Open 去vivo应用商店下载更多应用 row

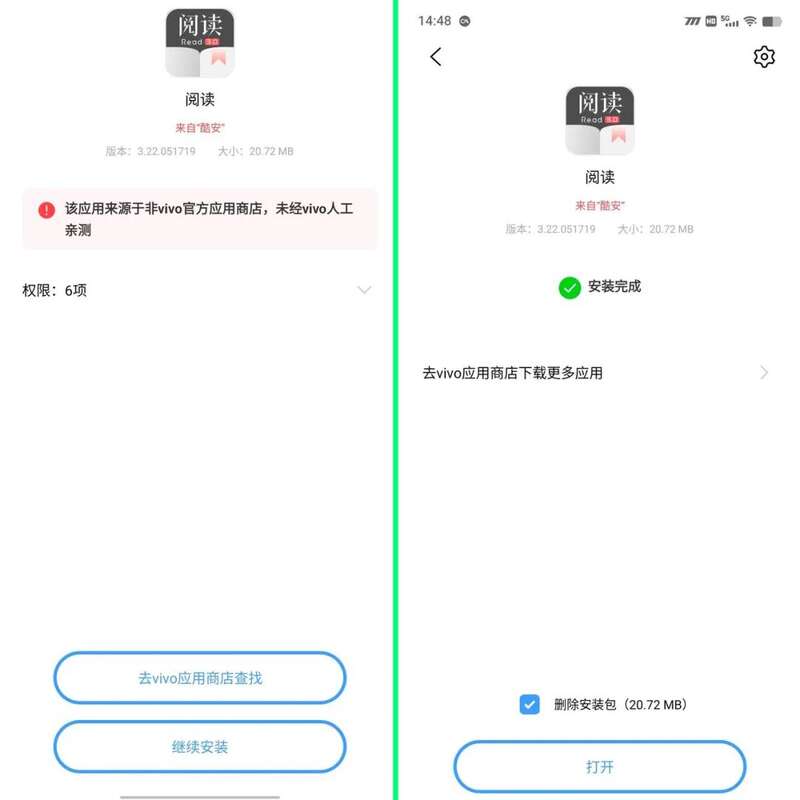click(x=598, y=373)
